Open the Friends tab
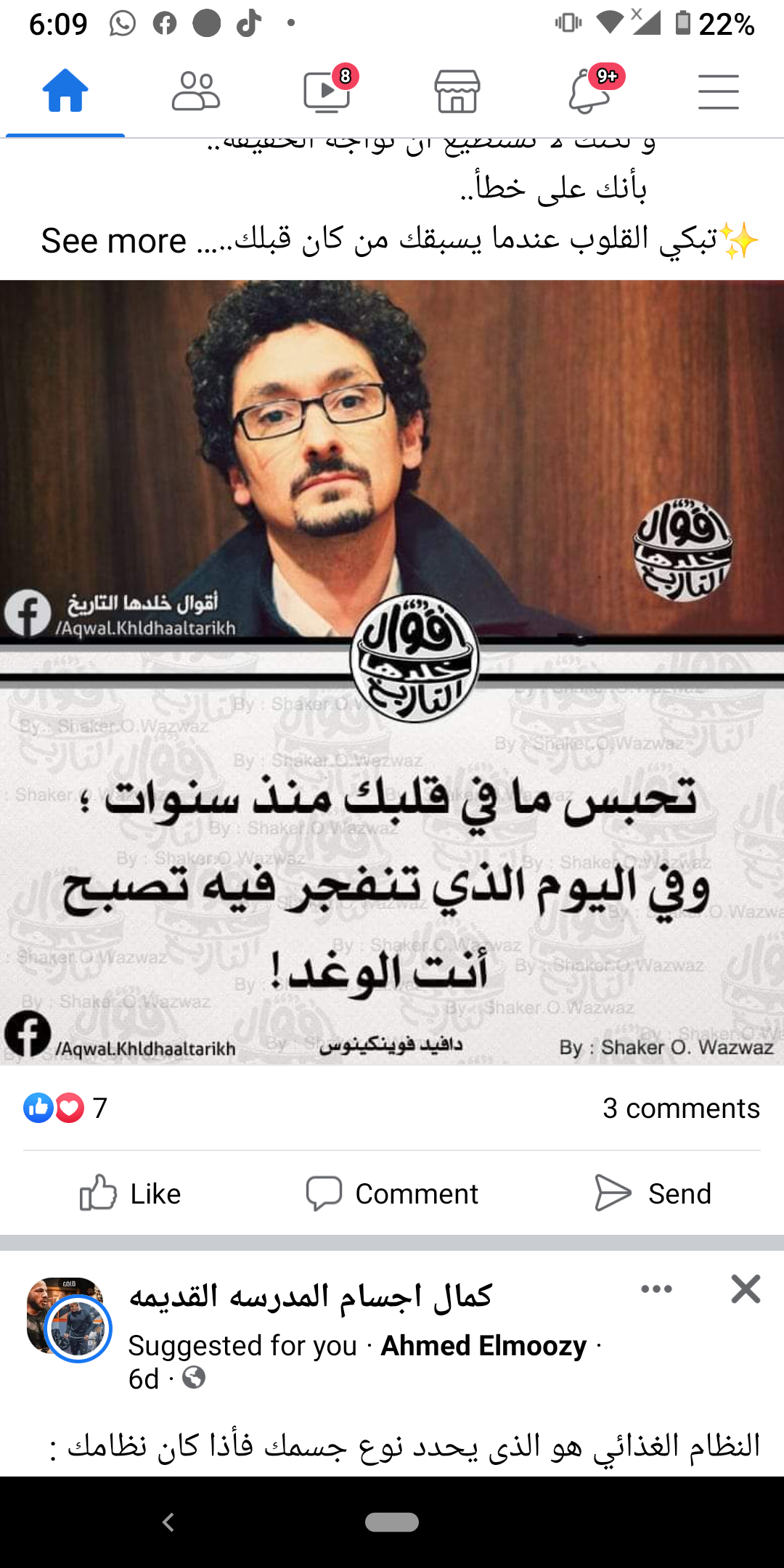 [x=195, y=91]
